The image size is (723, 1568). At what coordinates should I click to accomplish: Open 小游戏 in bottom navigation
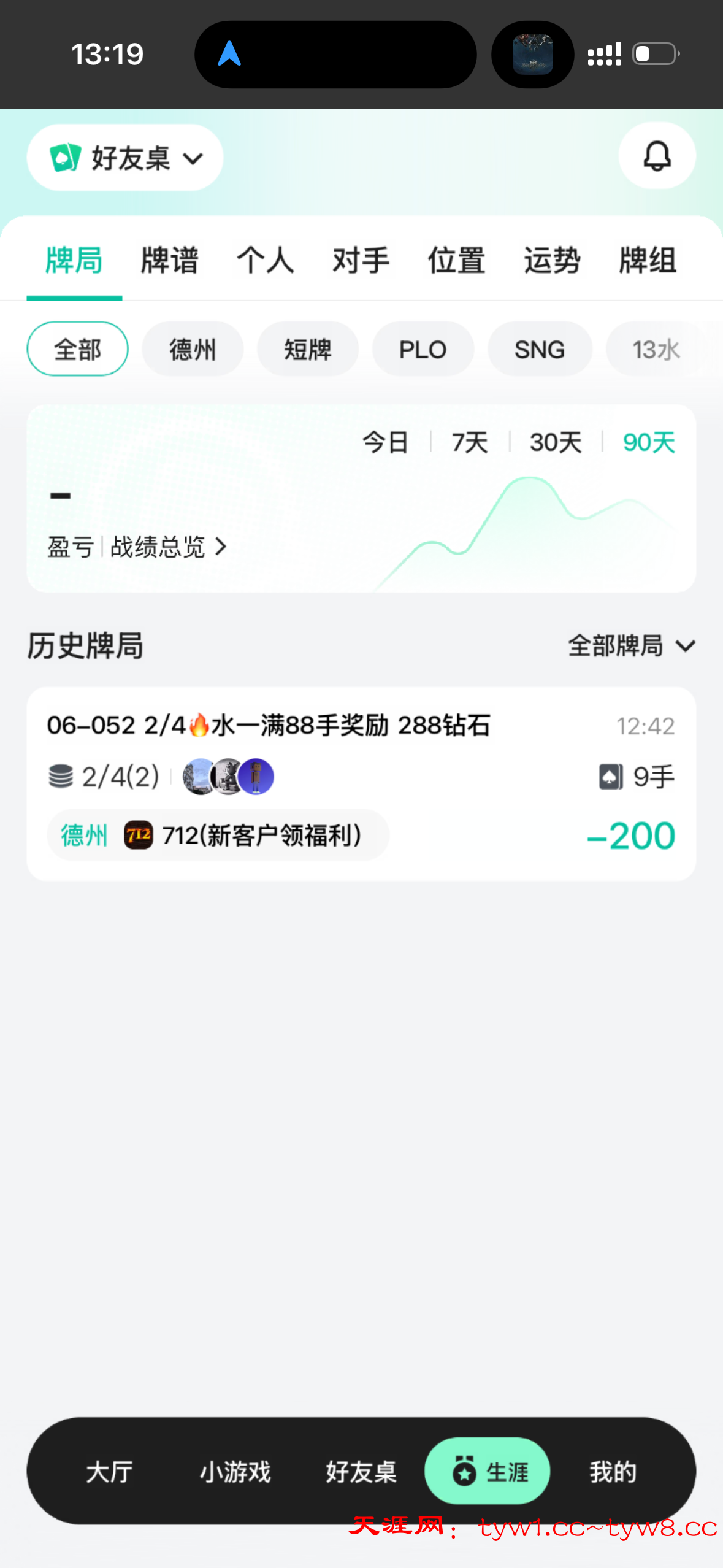point(235,1471)
